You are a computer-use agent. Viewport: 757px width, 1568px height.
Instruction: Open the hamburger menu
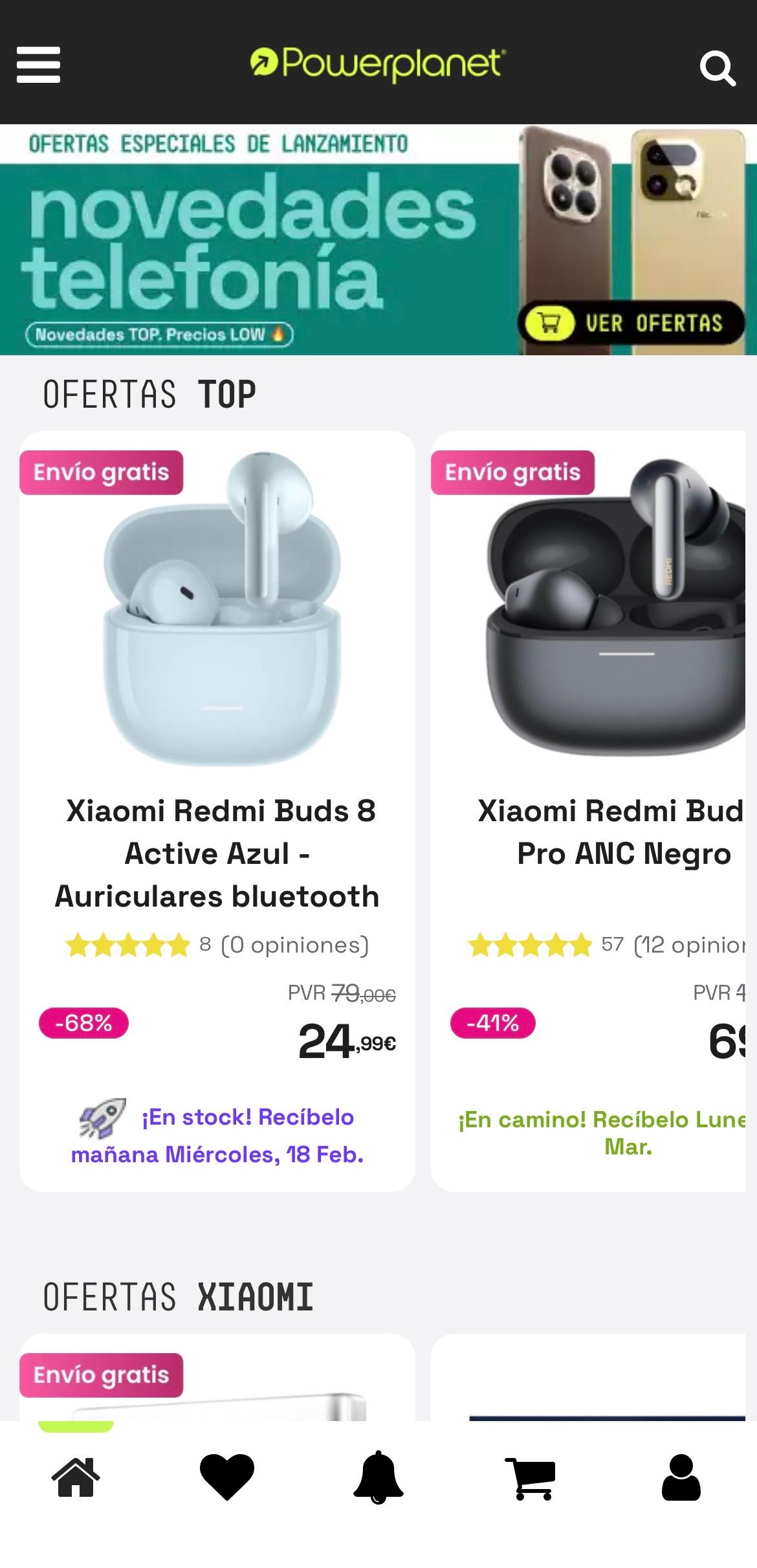click(38, 65)
